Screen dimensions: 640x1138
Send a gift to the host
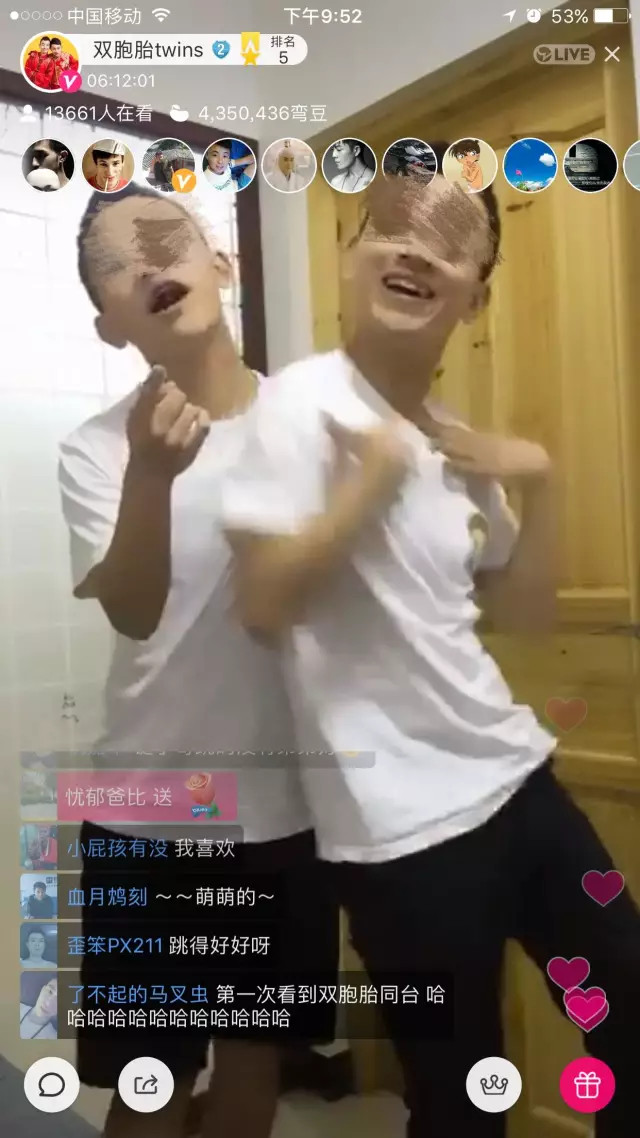[587, 1084]
